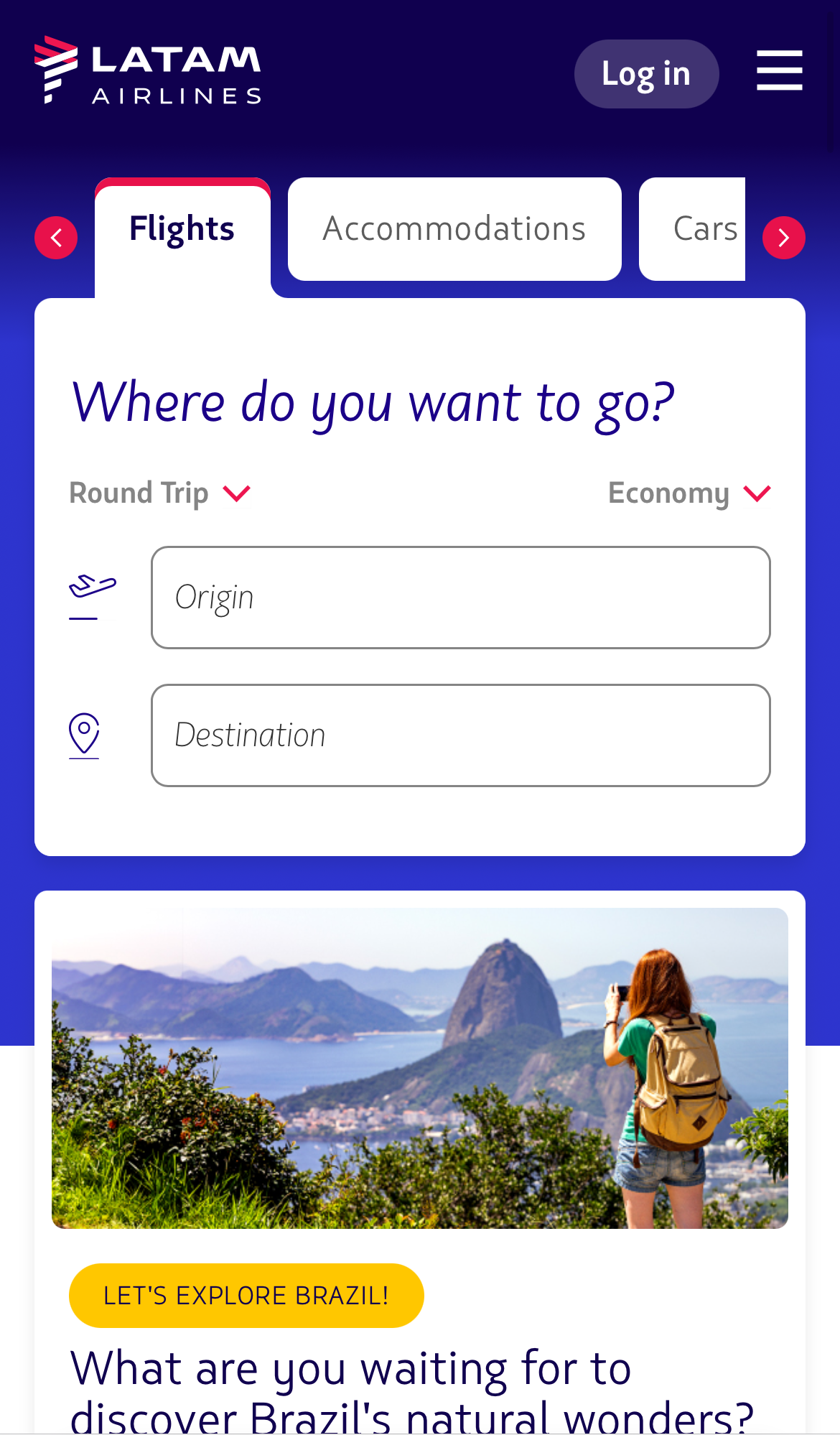Open the hamburger menu

(779, 70)
